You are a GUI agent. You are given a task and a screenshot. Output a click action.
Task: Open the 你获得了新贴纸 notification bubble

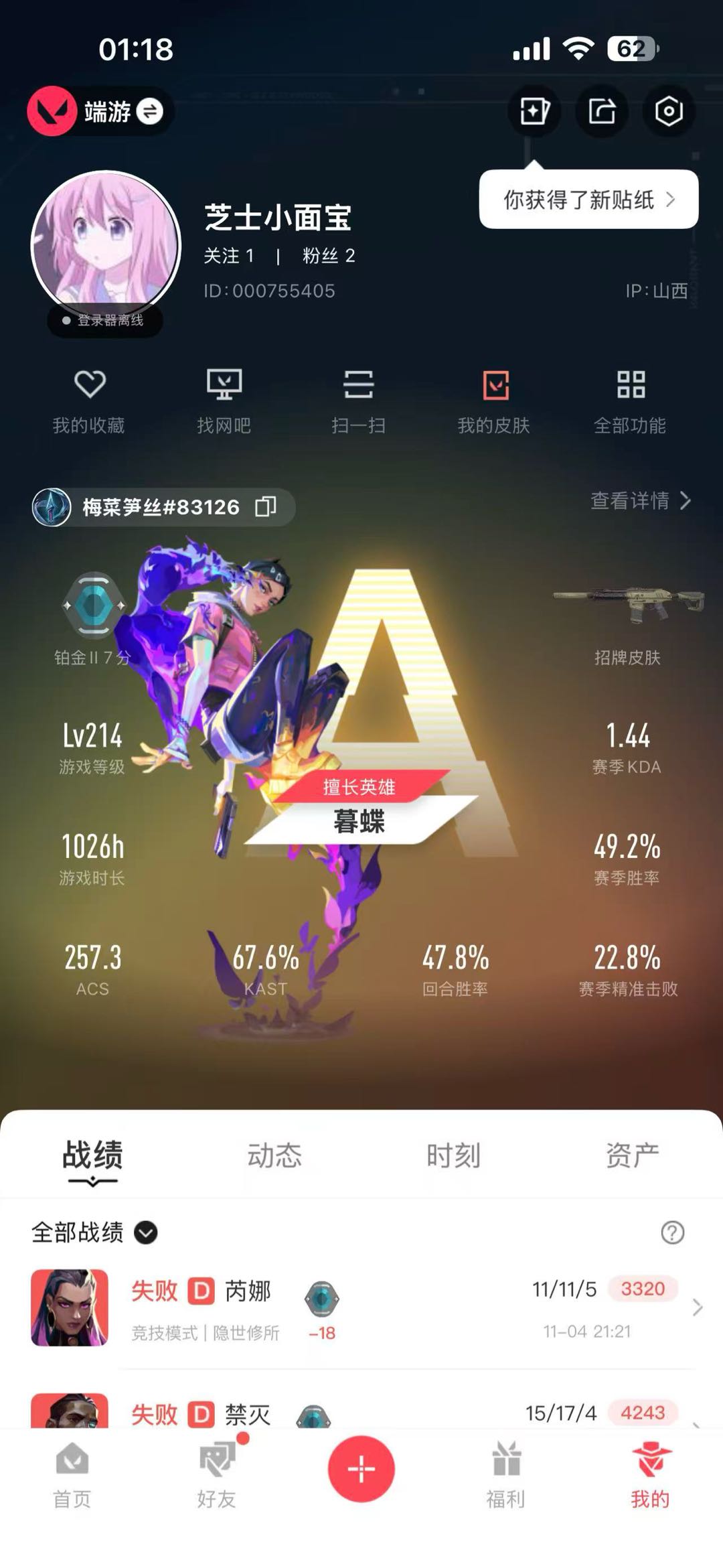pos(588,200)
